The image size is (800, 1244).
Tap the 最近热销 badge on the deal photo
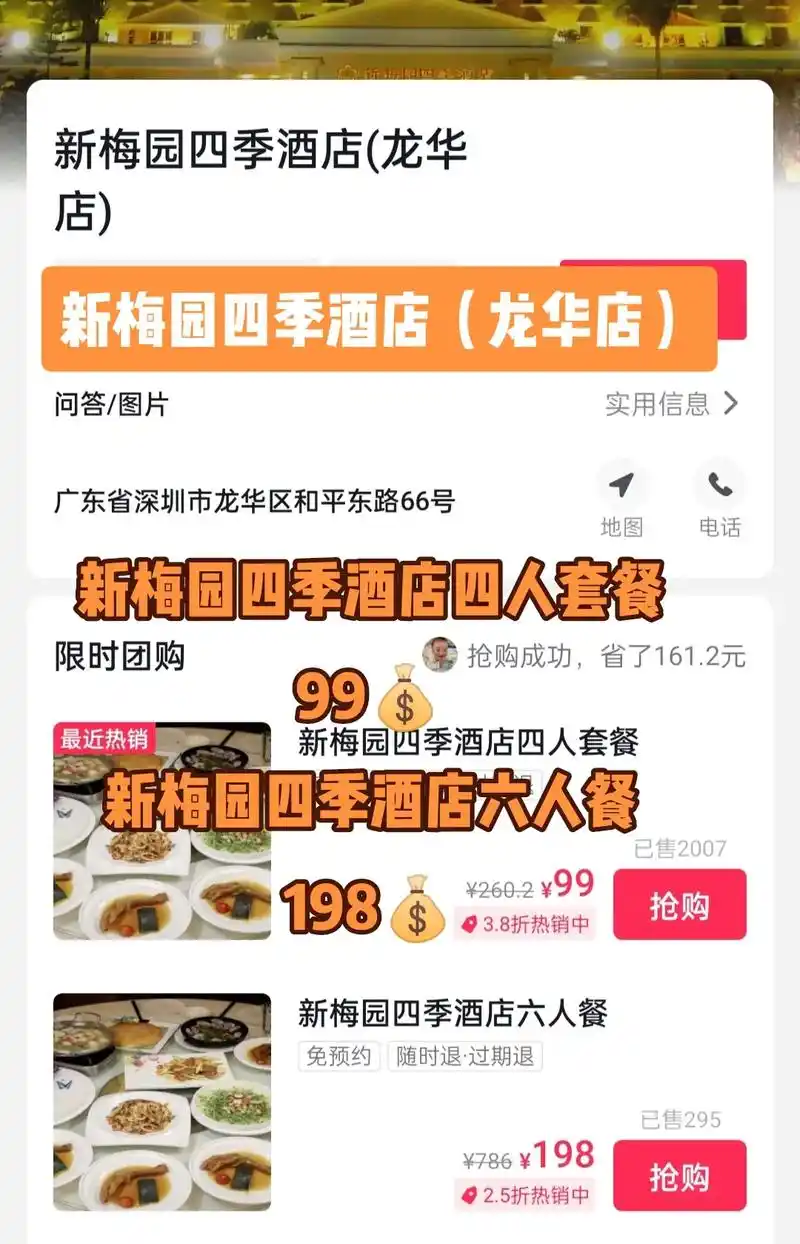tap(105, 740)
